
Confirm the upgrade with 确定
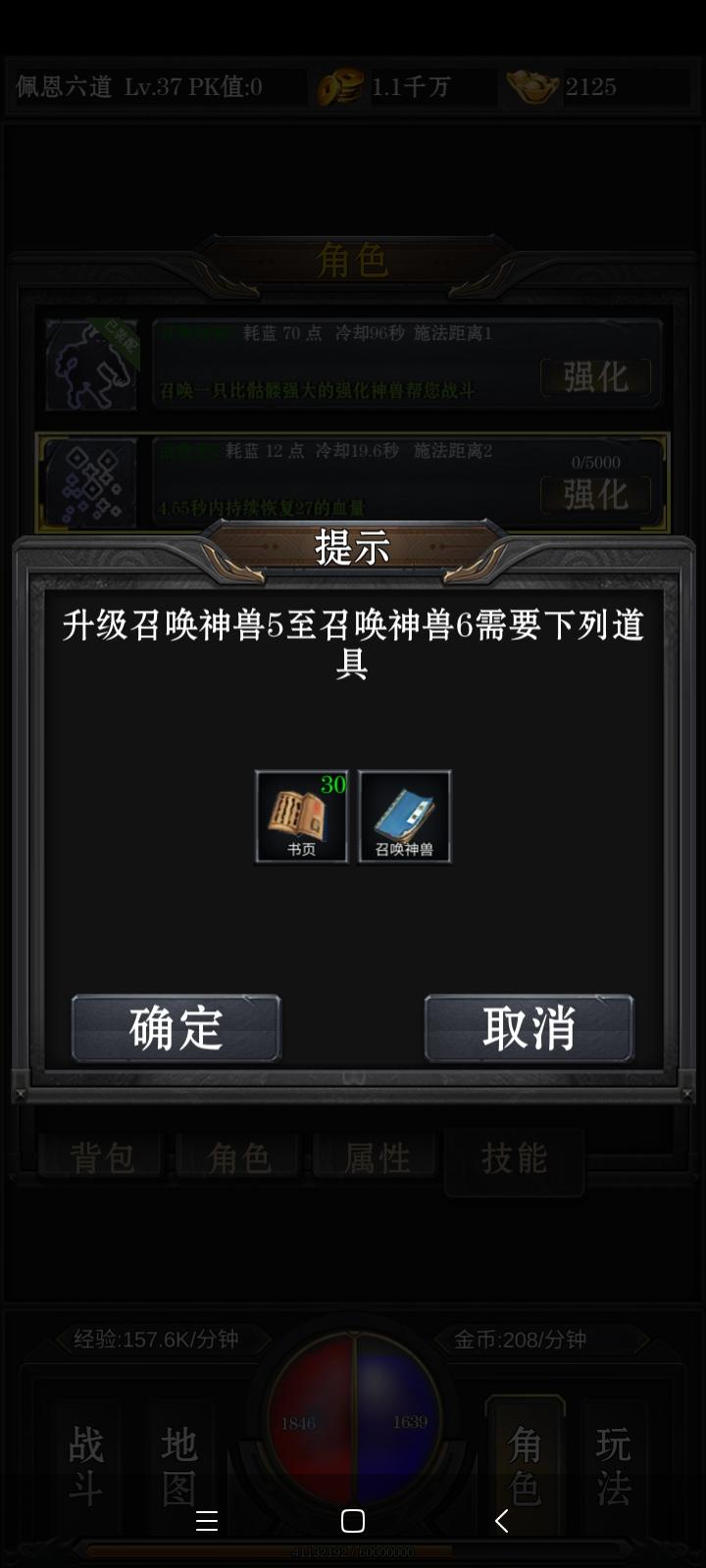(x=176, y=1028)
